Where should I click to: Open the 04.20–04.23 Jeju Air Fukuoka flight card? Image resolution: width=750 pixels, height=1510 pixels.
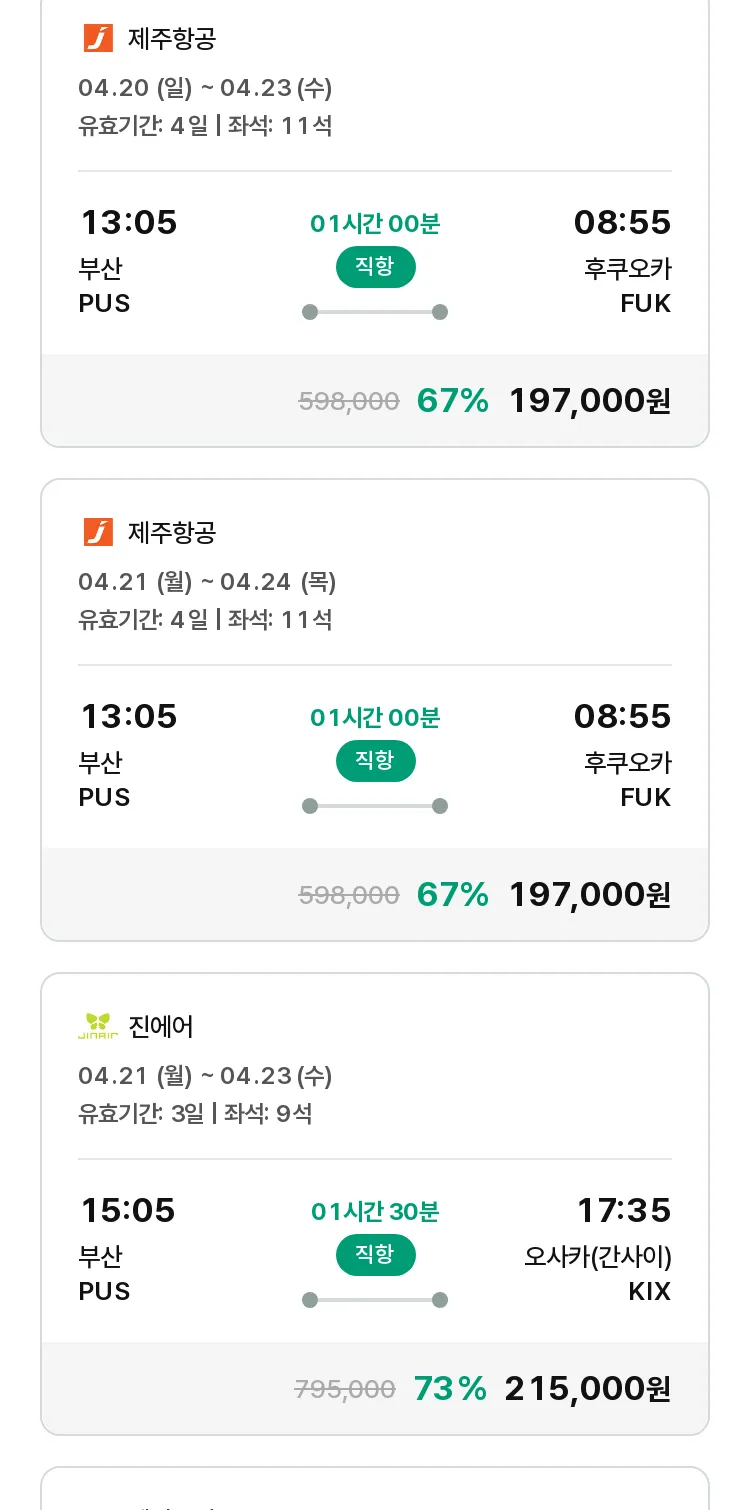click(x=375, y=222)
